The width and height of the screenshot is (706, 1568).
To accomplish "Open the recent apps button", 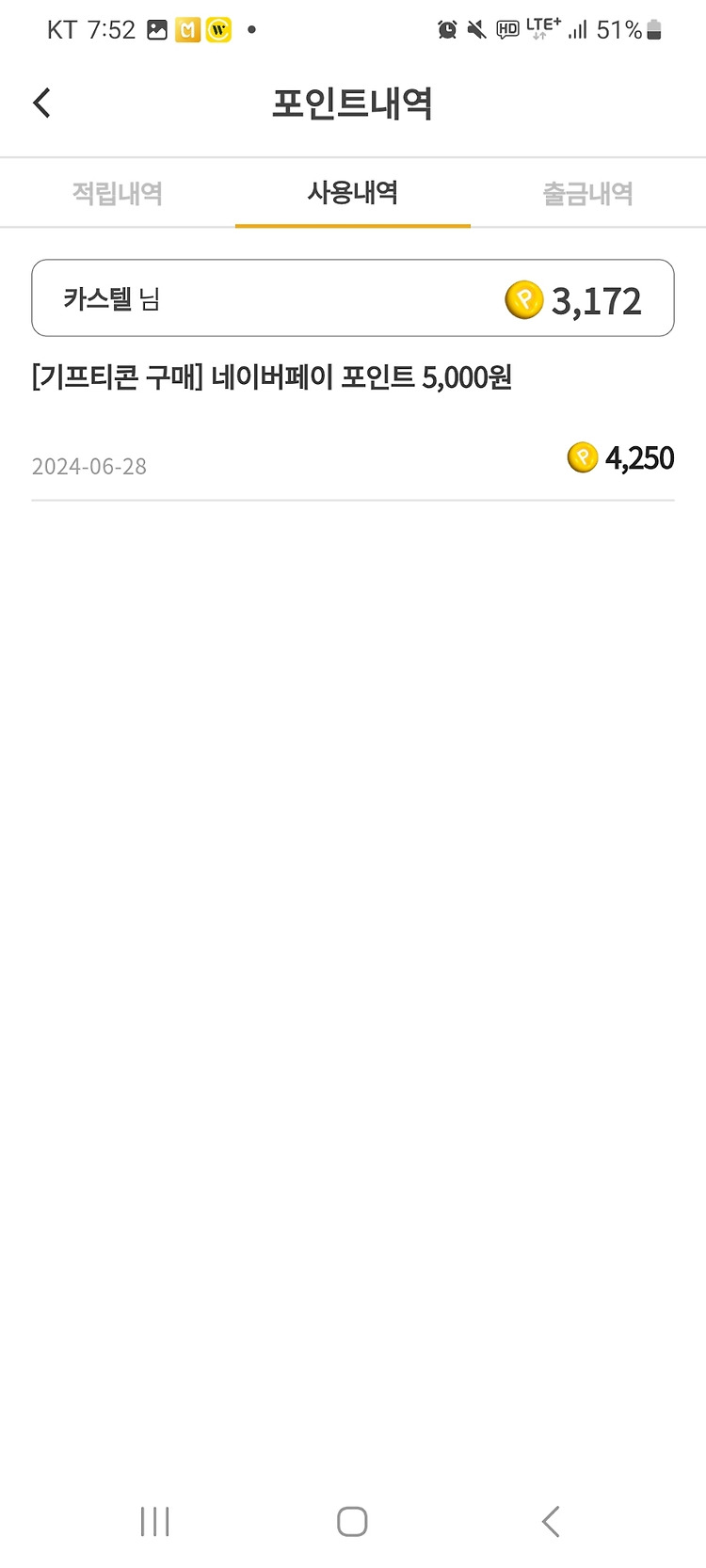I will tap(154, 1522).
